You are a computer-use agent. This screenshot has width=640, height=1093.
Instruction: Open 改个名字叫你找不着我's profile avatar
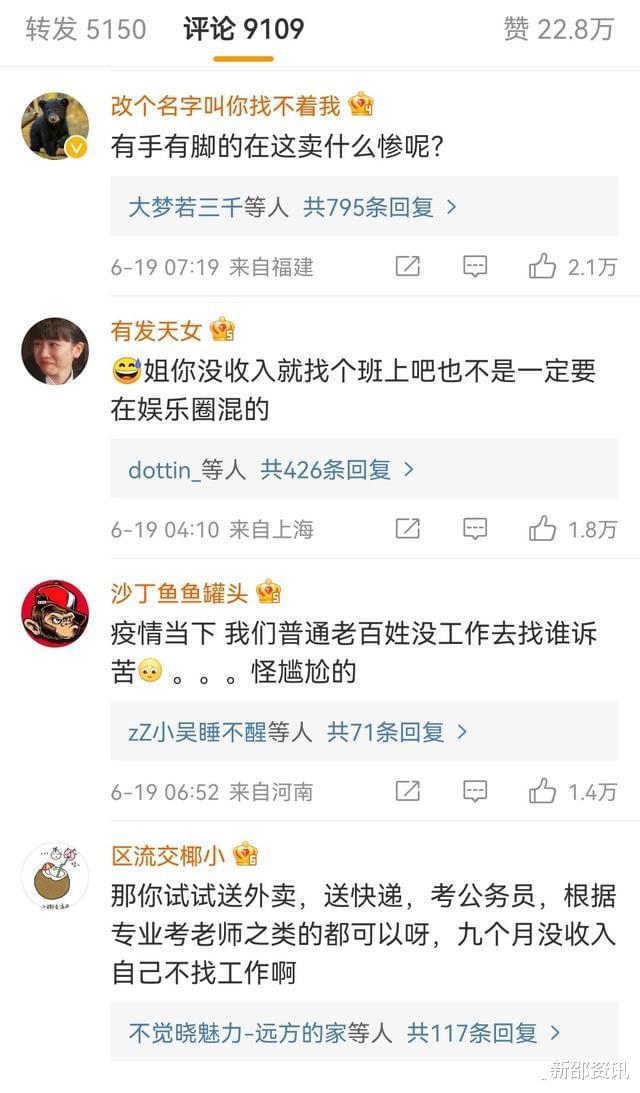pyautogui.click(x=54, y=126)
